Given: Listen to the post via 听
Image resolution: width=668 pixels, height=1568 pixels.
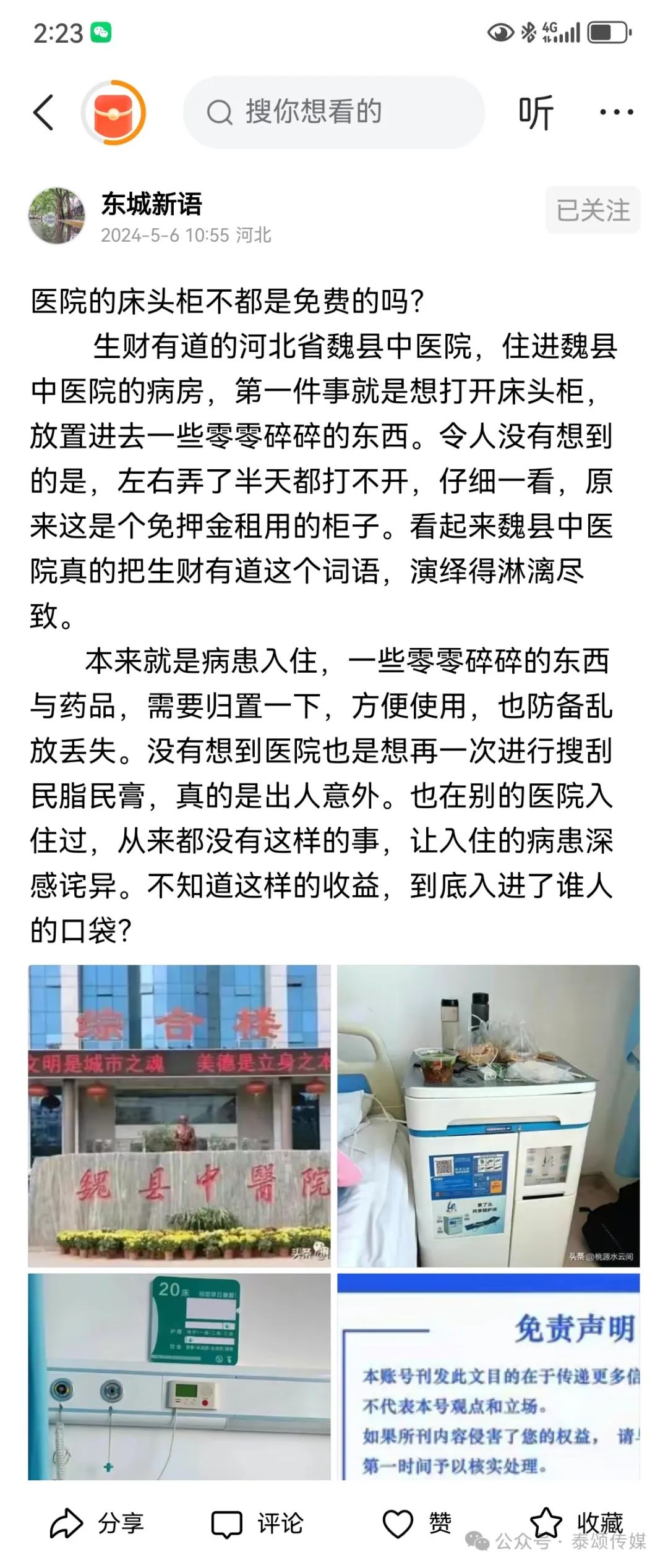Looking at the screenshot, I should point(536,113).
